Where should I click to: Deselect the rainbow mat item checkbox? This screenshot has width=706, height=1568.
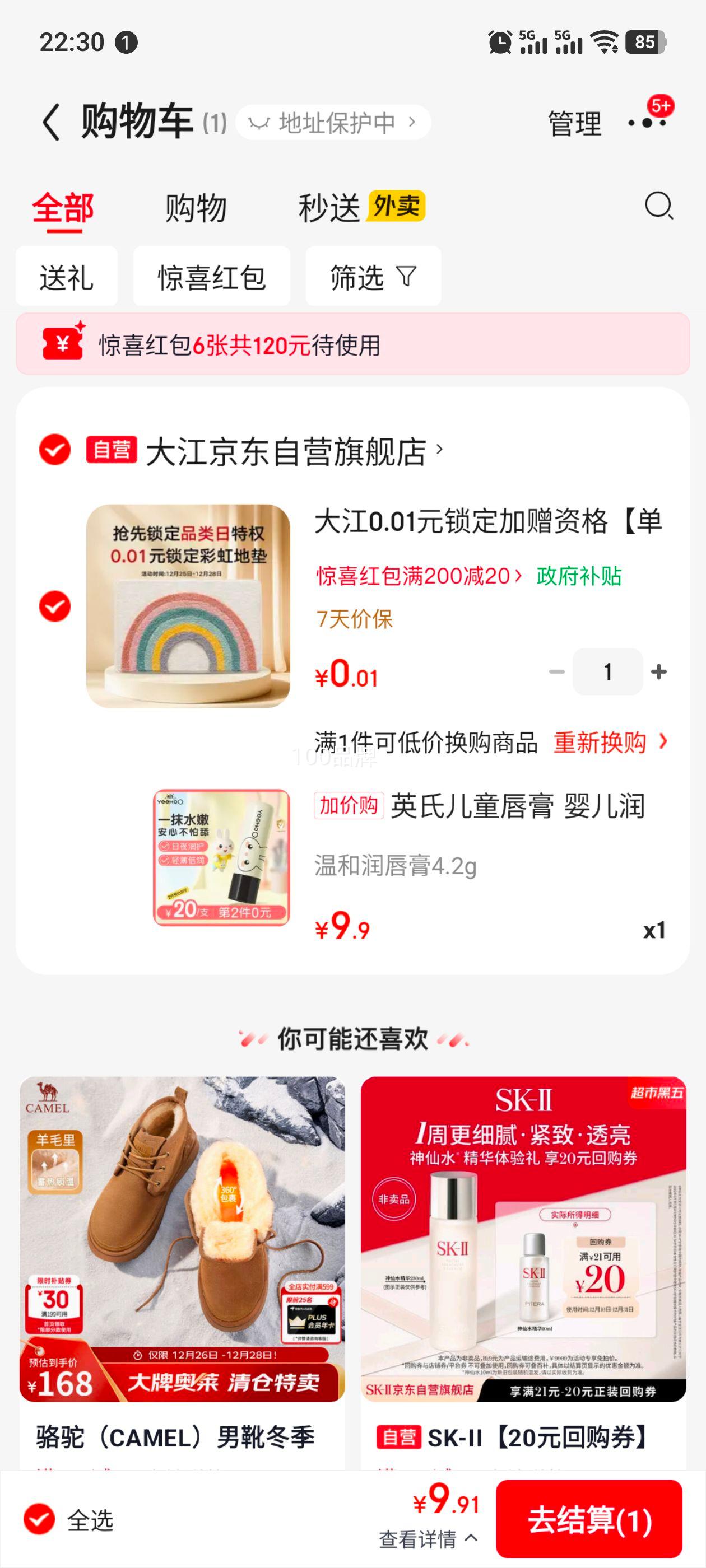coord(56,606)
